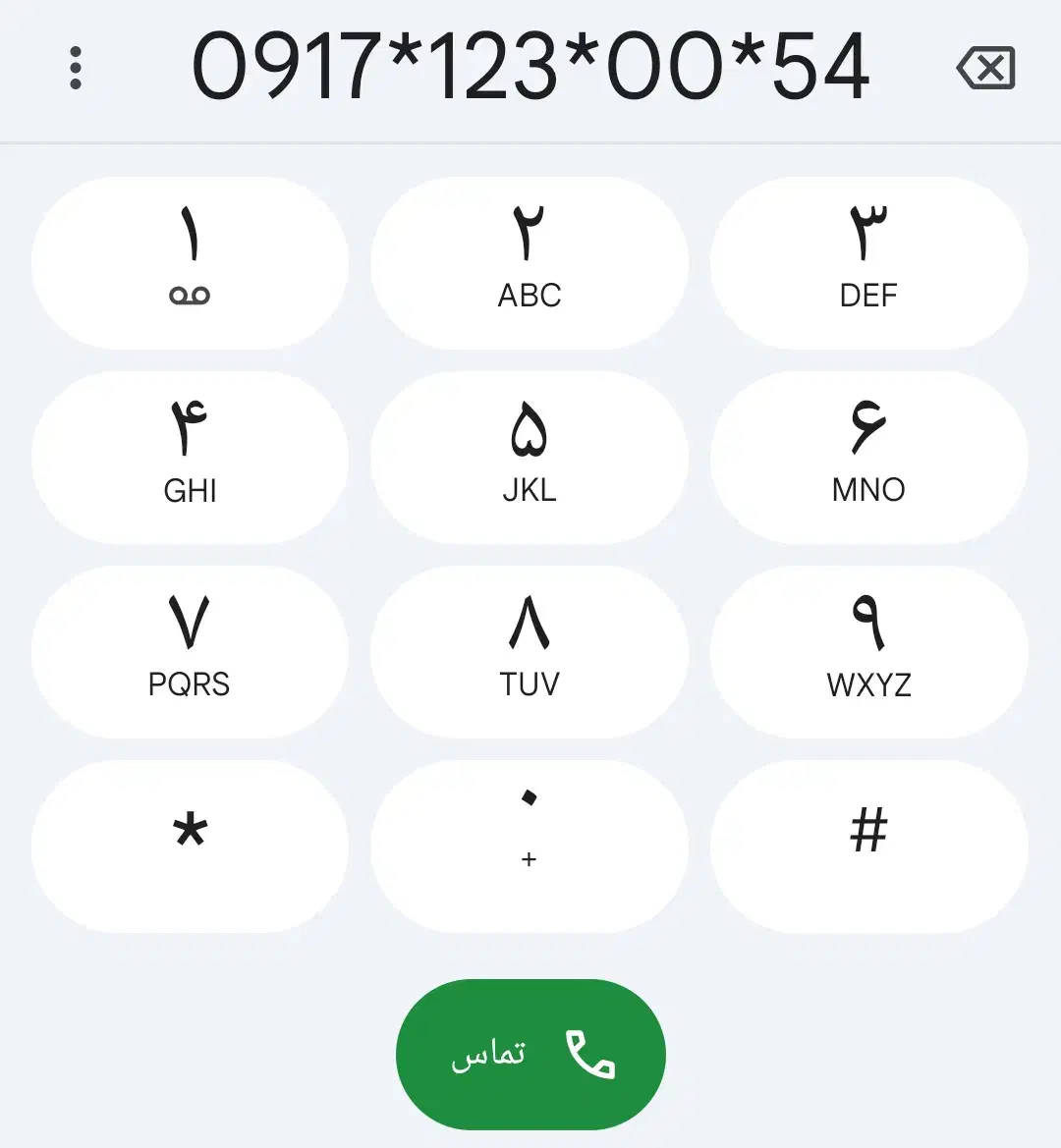Delete the last dialed digit
The height and width of the screenshot is (1148, 1061).
point(985,69)
